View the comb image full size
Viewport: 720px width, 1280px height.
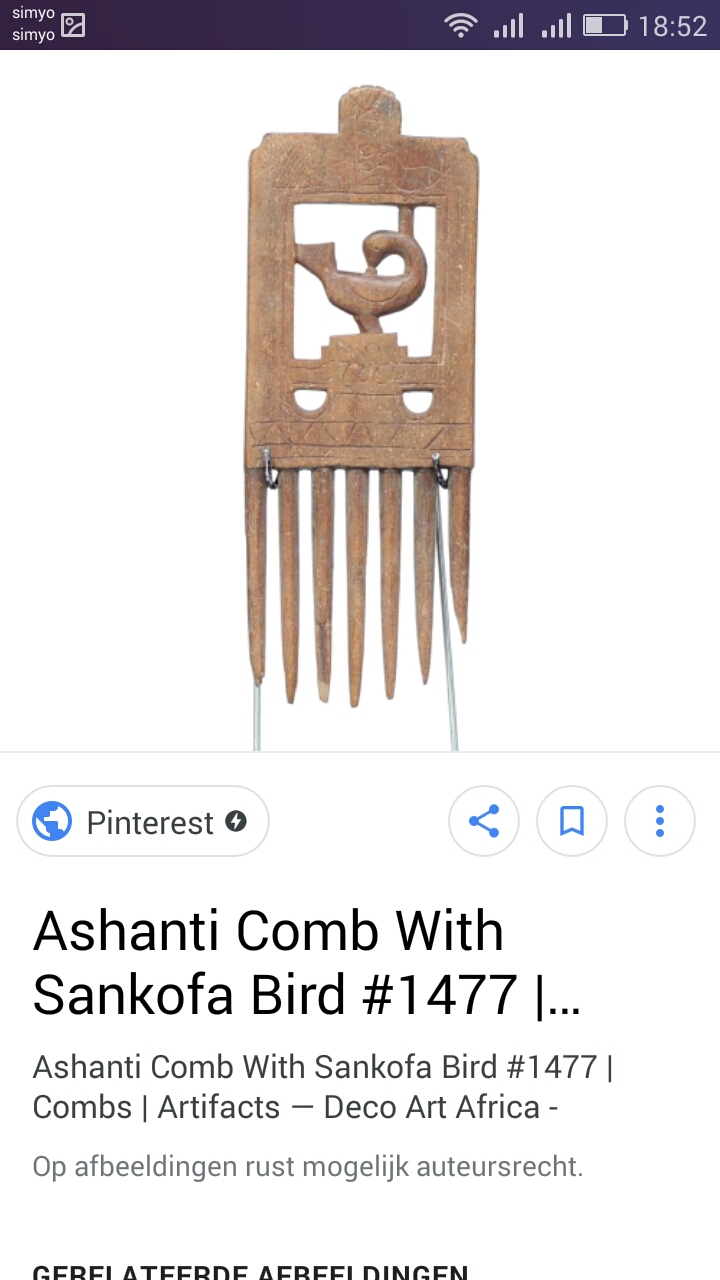[x=360, y=400]
